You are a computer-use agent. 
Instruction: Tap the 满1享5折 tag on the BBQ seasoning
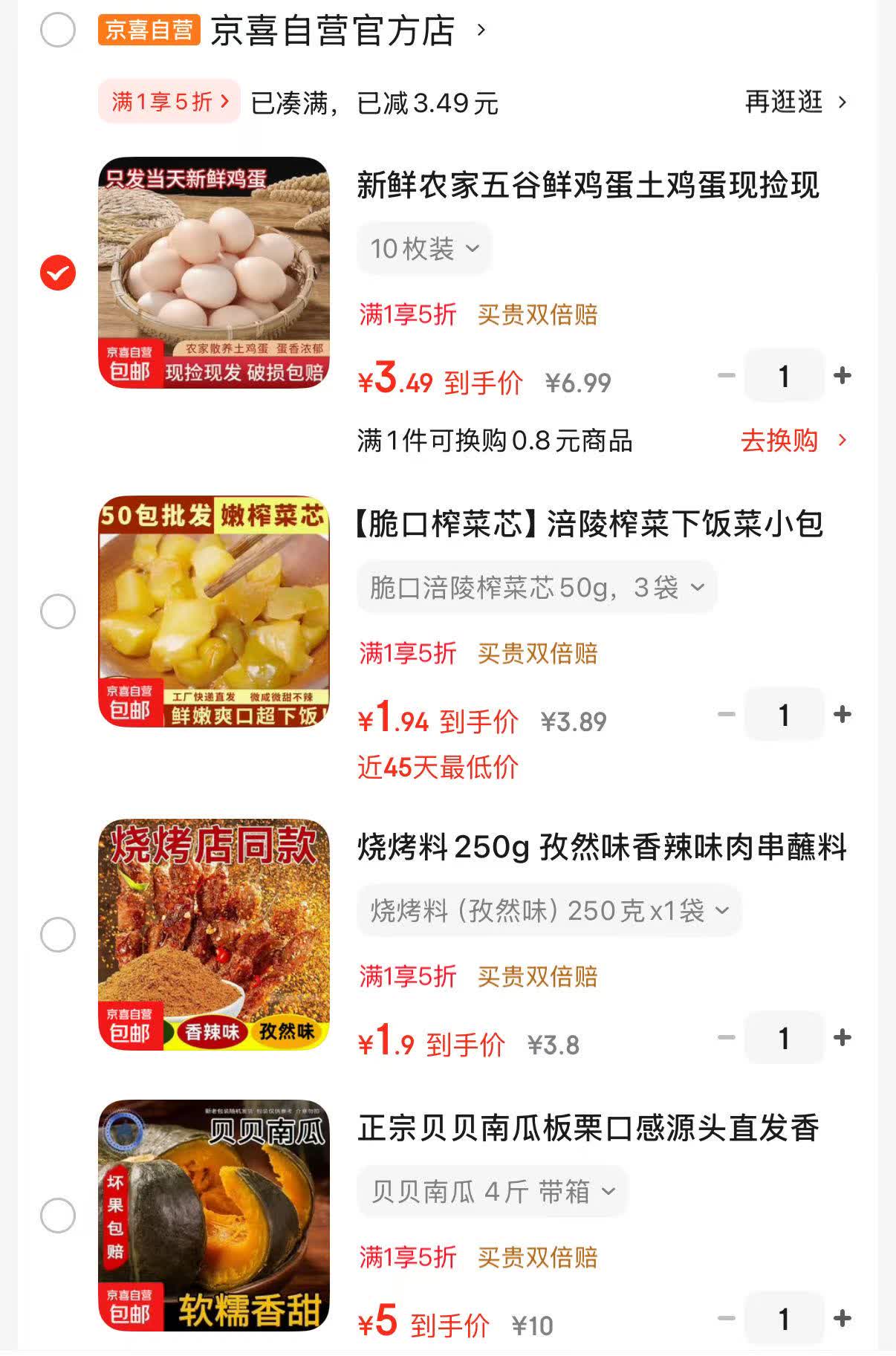tap(405, 978)
